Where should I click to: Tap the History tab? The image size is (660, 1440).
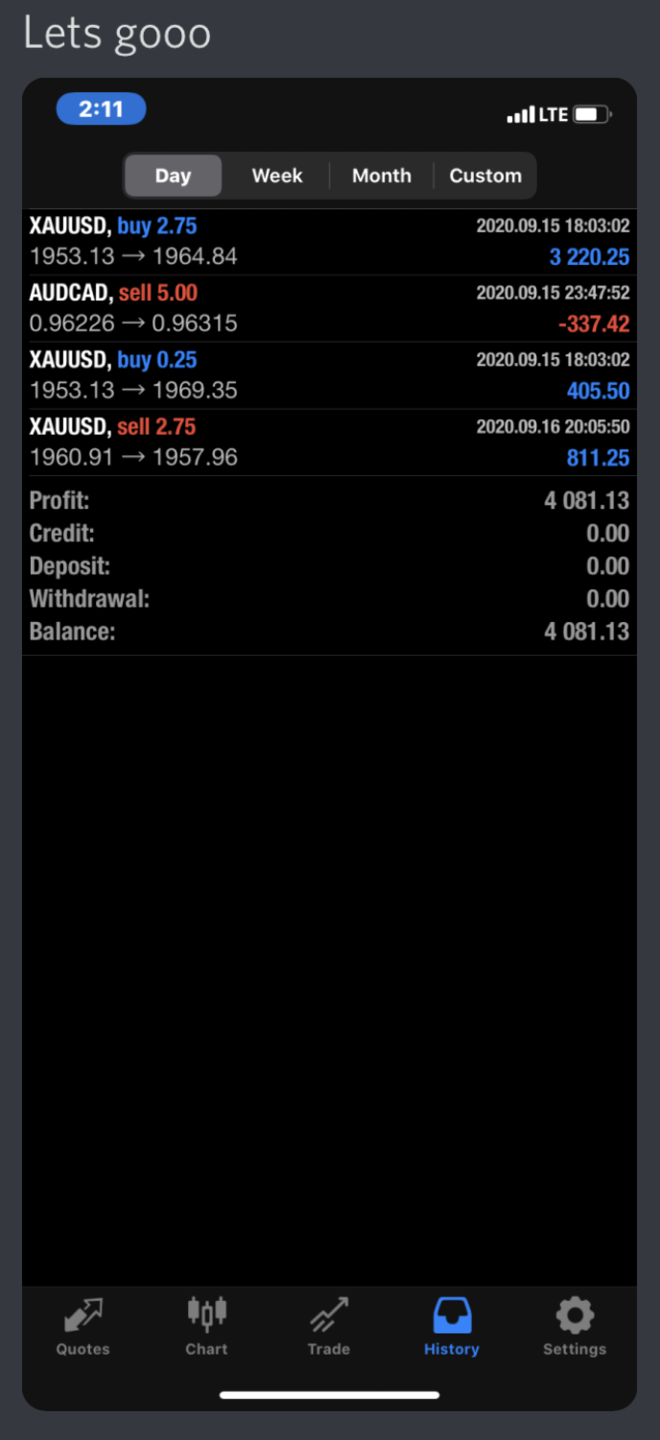pos(452,1326)
